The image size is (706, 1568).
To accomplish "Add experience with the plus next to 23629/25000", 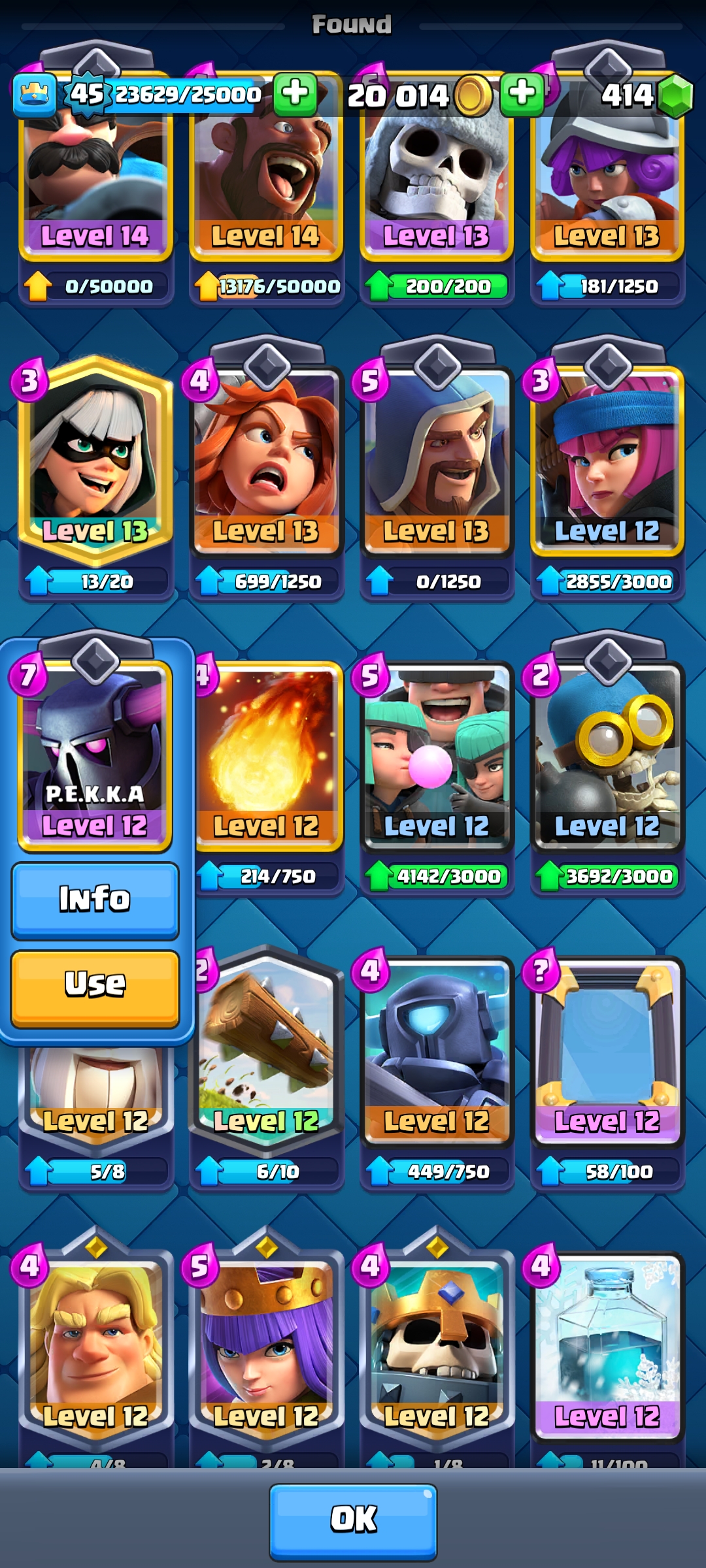I will pos(295,93).
